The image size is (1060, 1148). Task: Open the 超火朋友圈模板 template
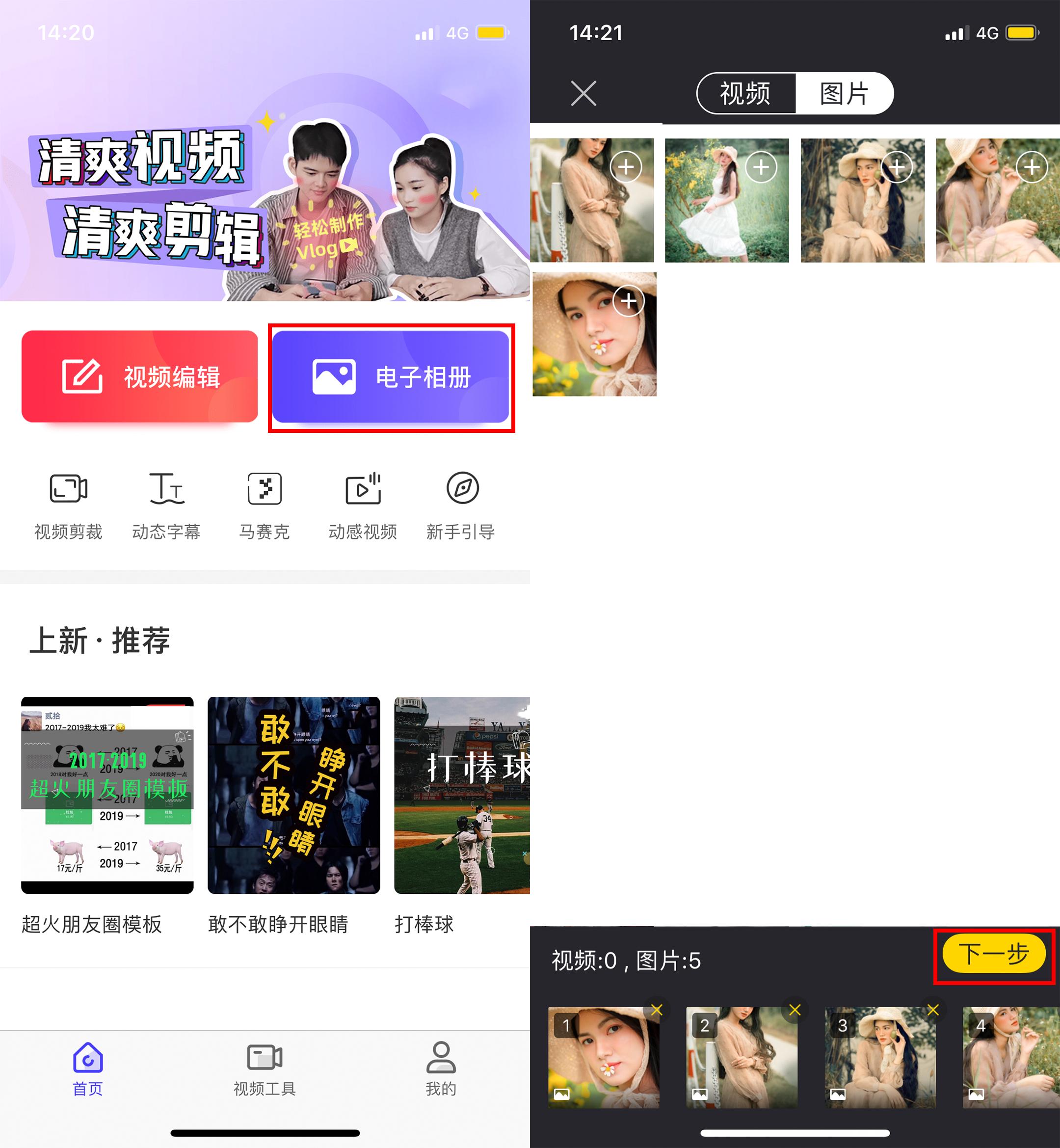[107, 796]
